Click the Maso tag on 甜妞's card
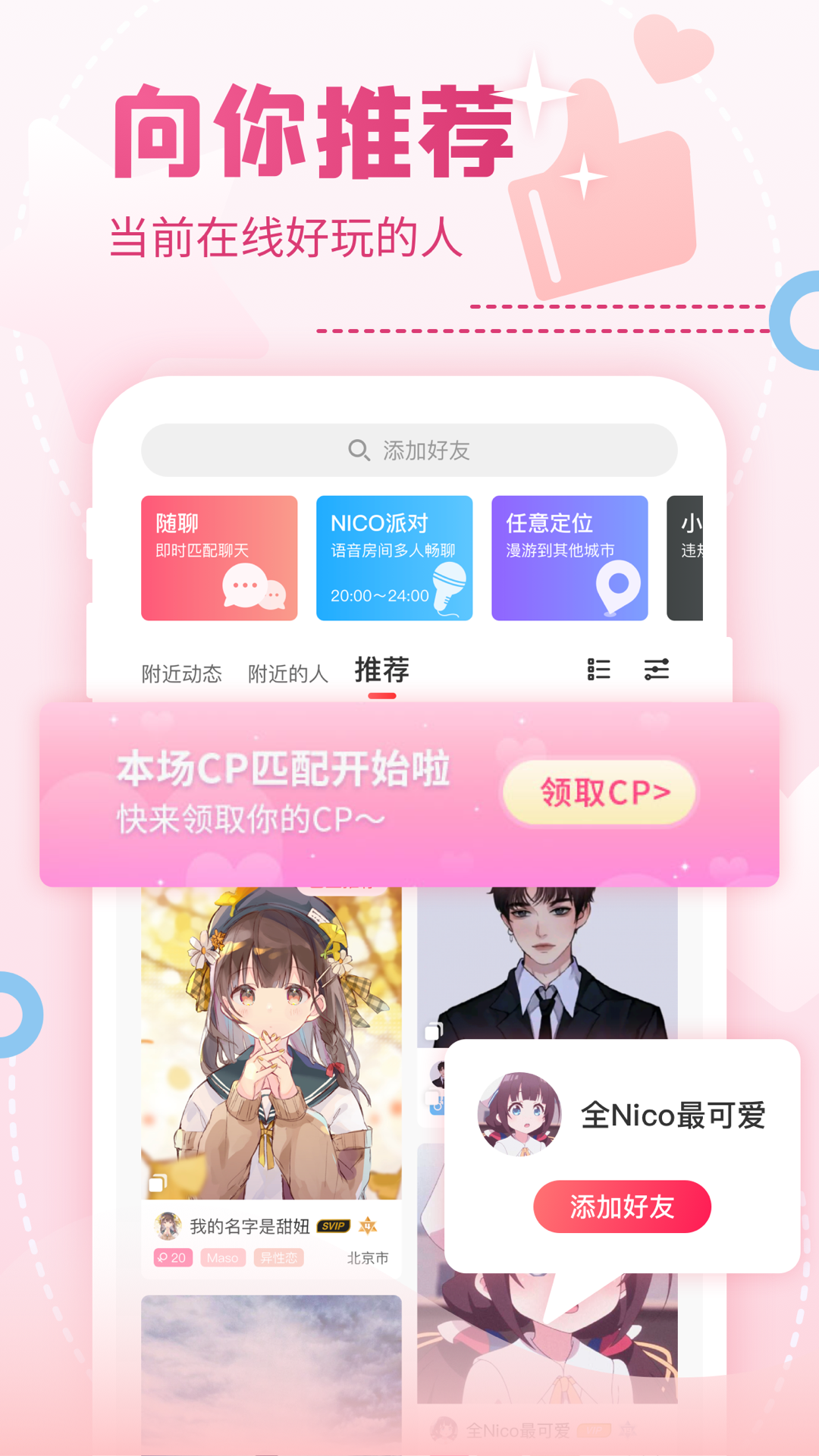Viewport: 819px width, 1456px height. pyautogui.click(x=222, y=1257)
